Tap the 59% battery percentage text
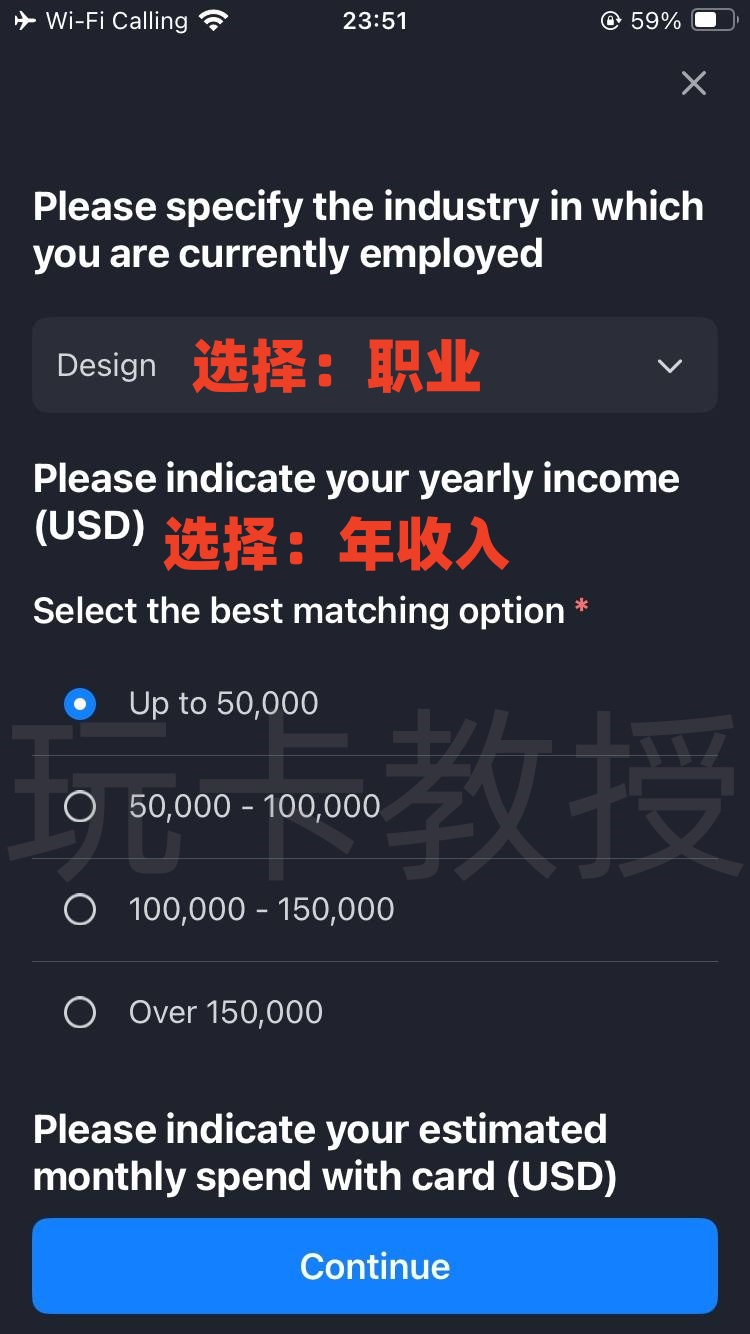 pyautogui.click(x=655, y=19)
